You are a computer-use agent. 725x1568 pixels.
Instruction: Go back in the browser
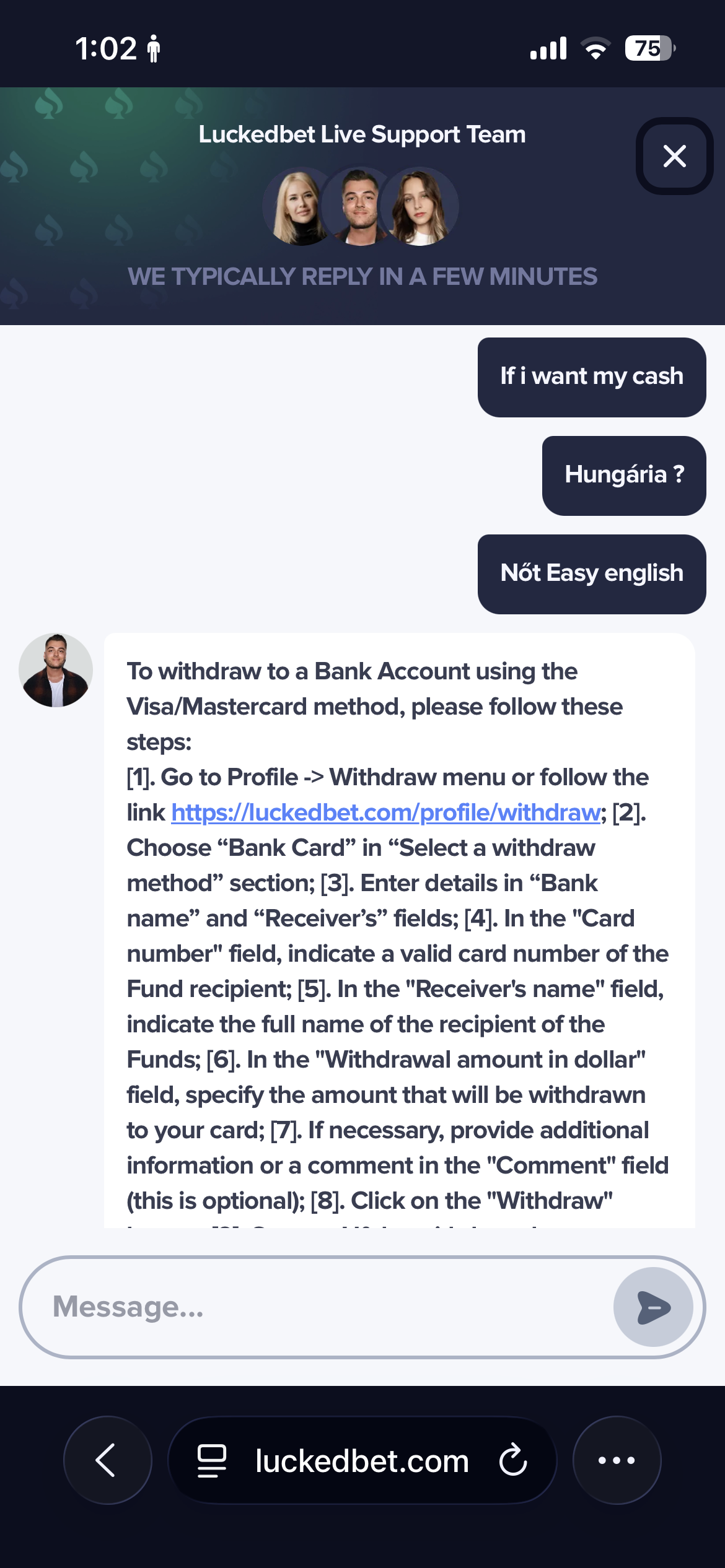click(x=107, y=1460)
